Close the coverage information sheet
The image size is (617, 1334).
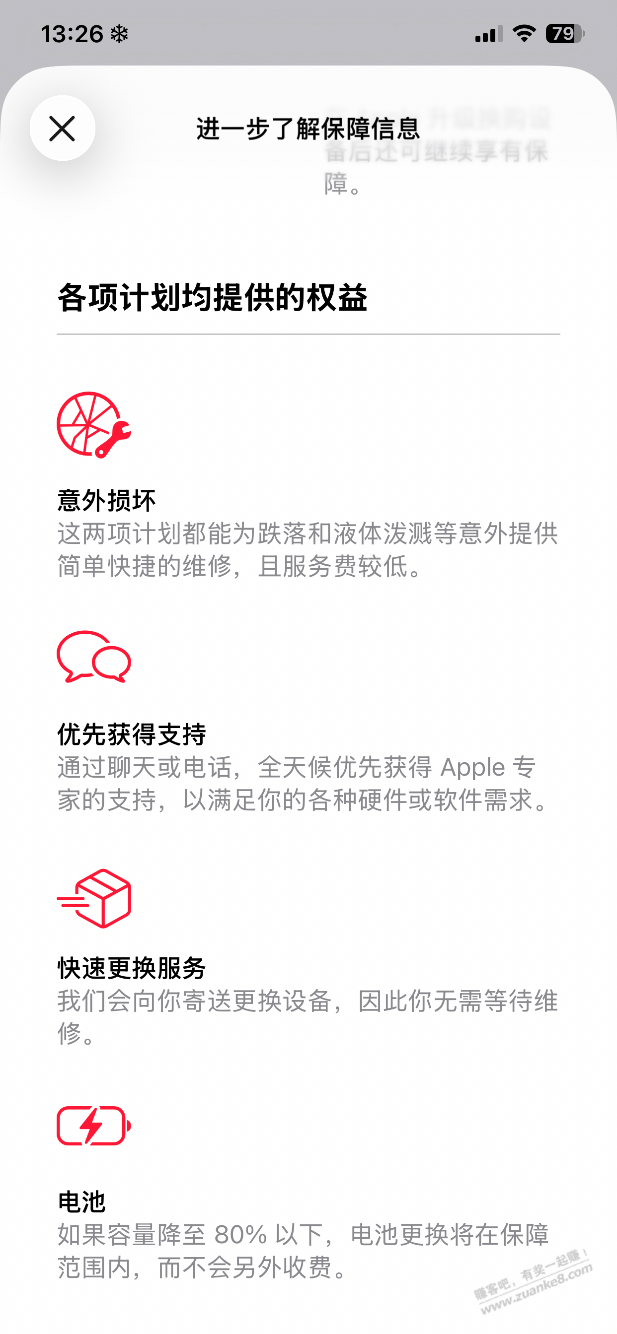[x=62, y=128]
